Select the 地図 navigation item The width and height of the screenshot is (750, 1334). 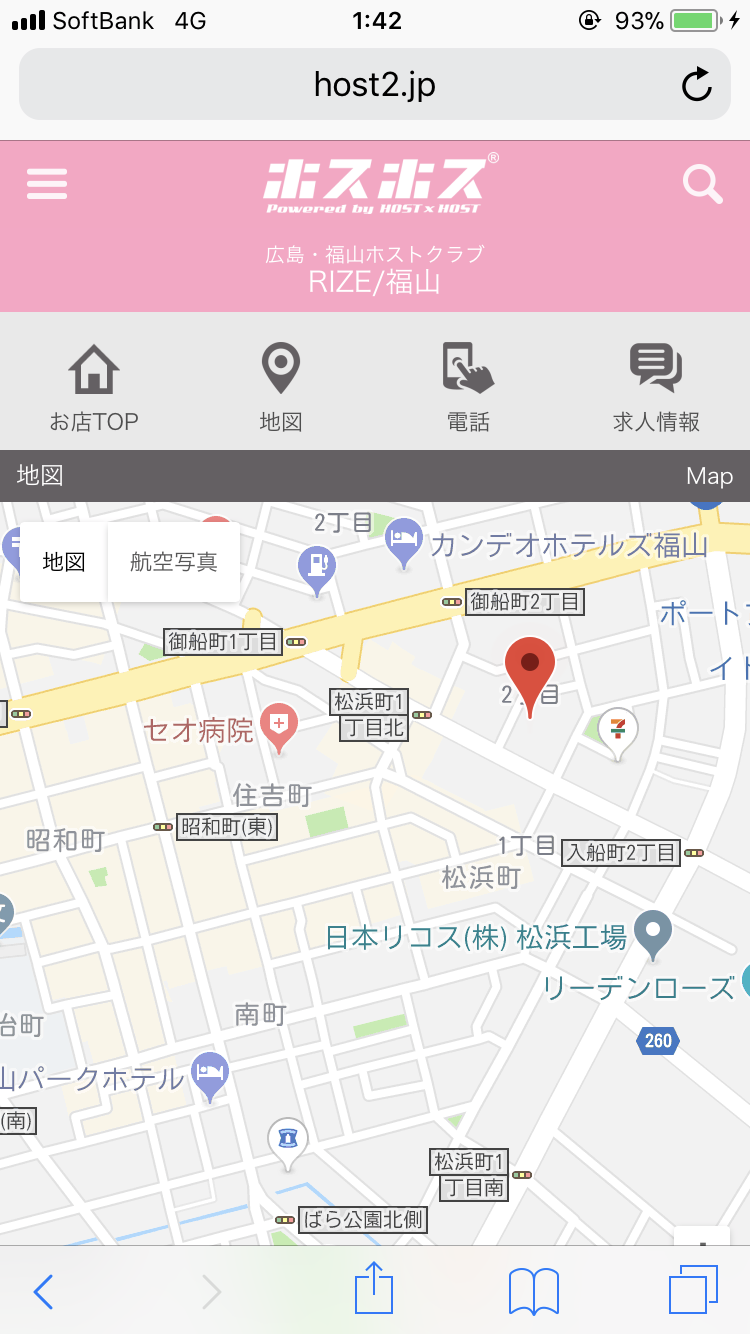tap(281, 388)
